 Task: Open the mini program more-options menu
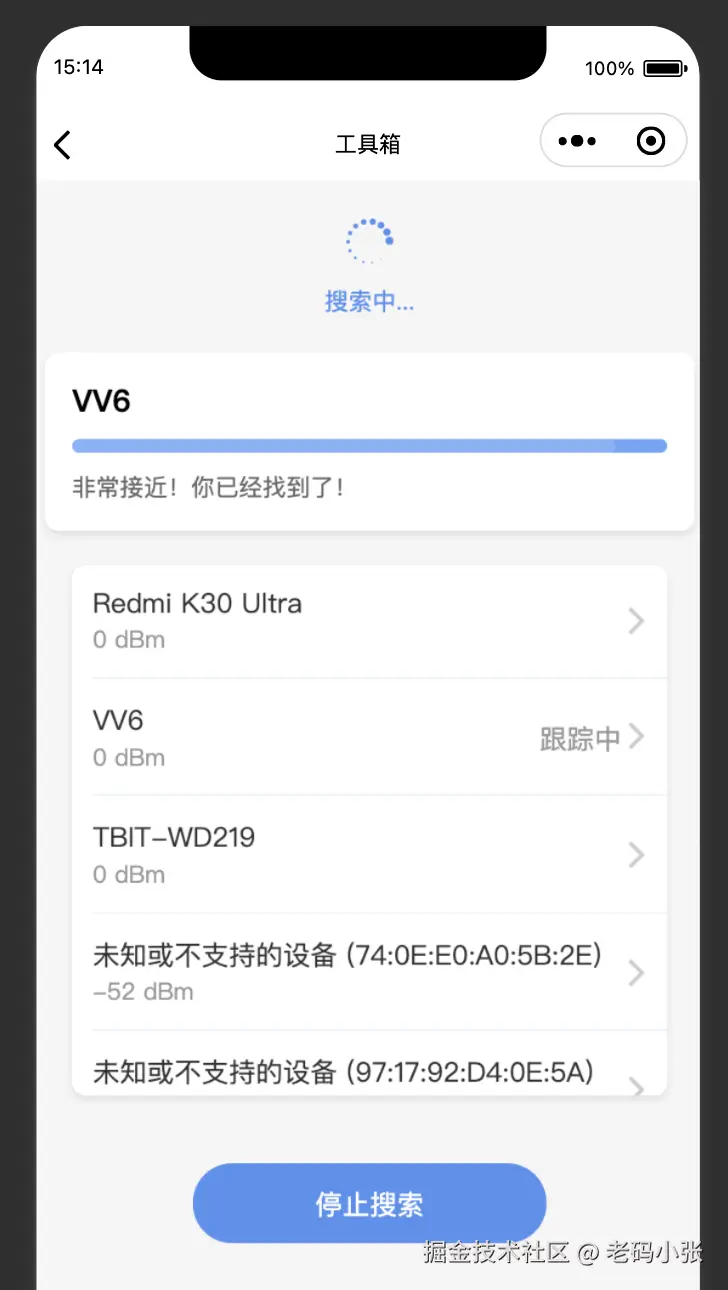tap(577, 142)
